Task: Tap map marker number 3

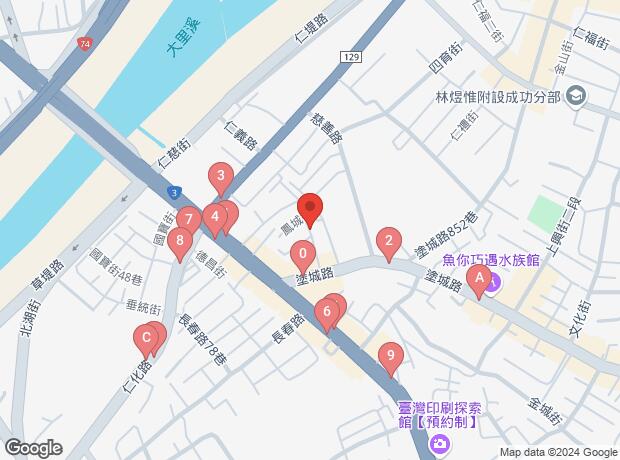Action: tap(220, 178)
